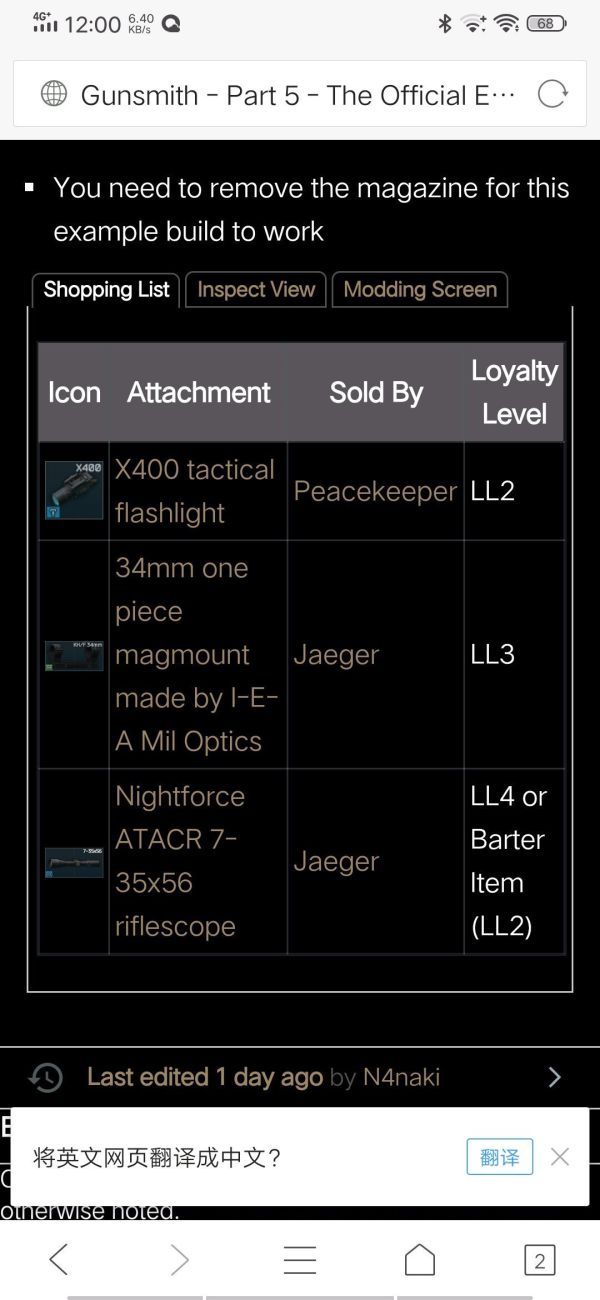Open the Nightforce ATACR 7-35x56 riflescope link

[x=180, y=861]
